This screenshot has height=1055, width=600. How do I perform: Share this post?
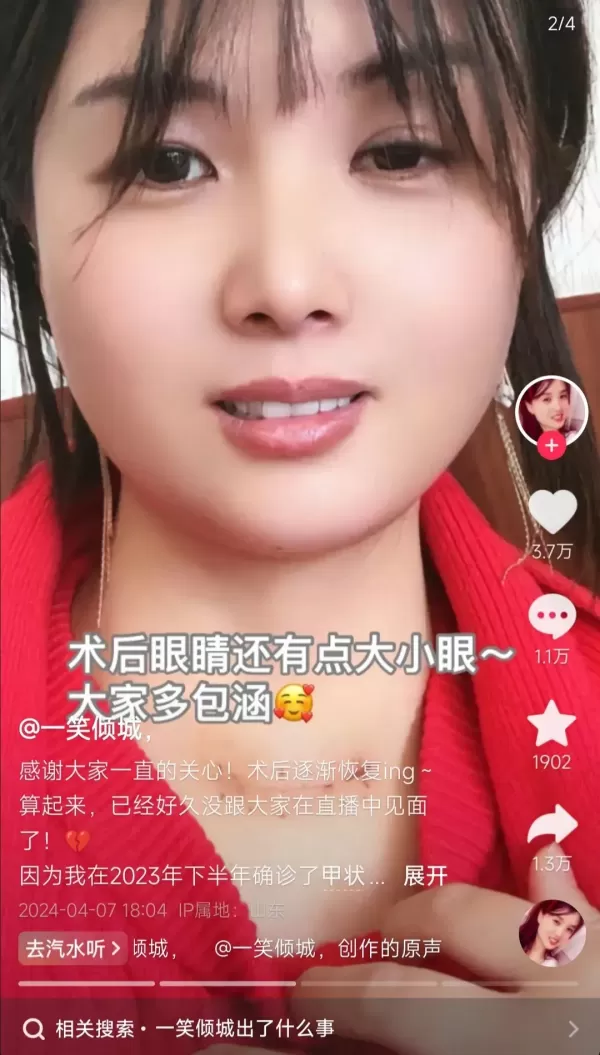[x=552, y=824]
